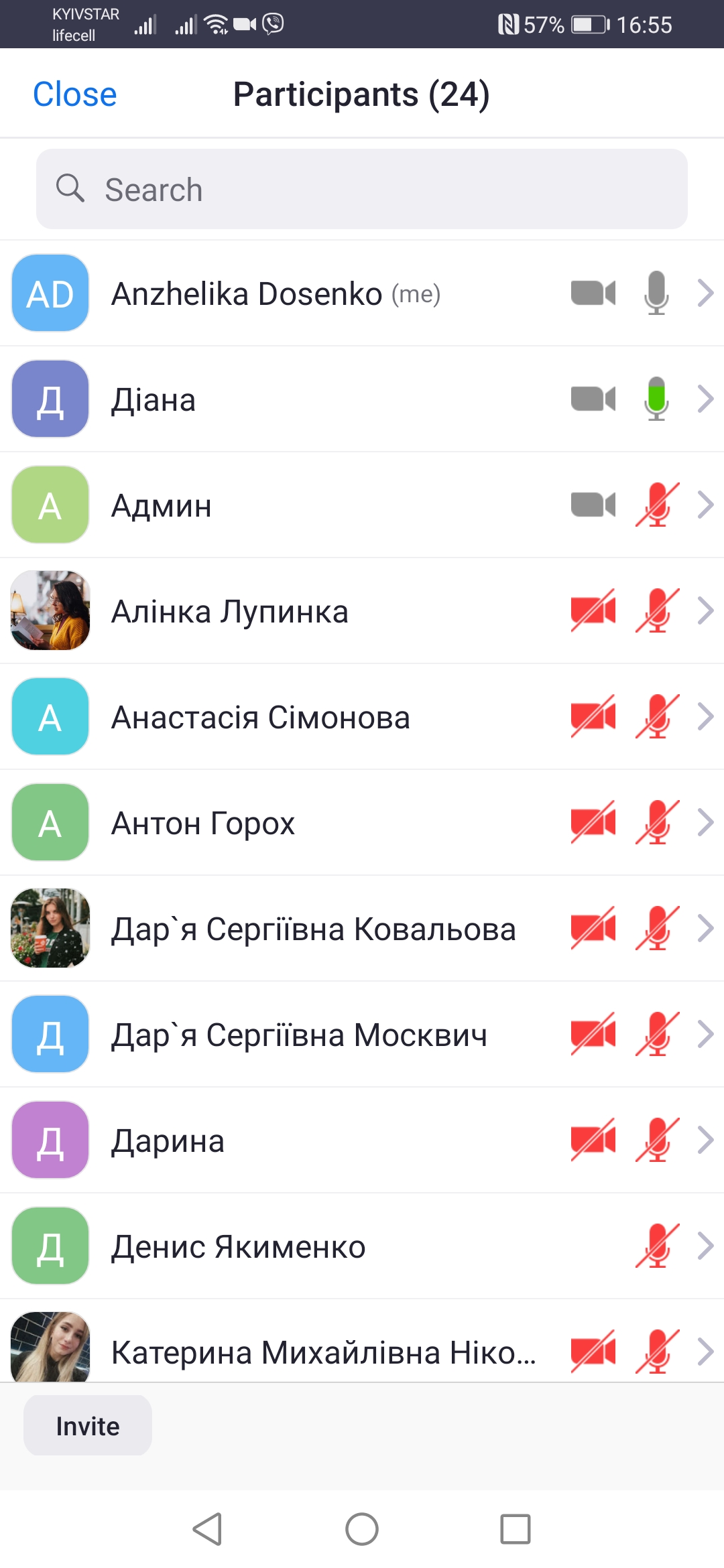Select Алінка Лупинка from the list
The width and height of the screenshot is (724, 1568).
click(362, 611)
